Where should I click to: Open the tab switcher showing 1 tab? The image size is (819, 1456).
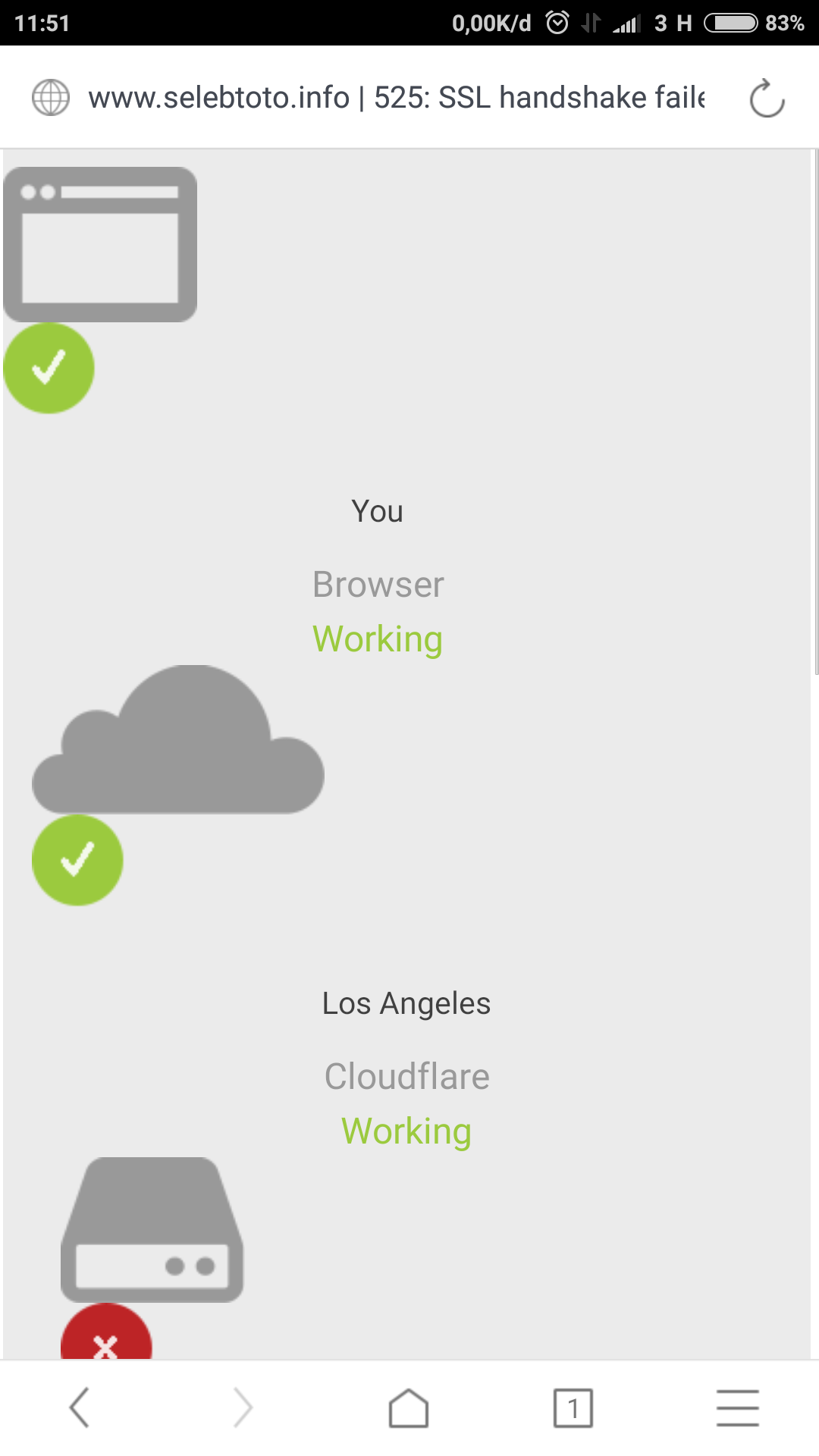573,1408
